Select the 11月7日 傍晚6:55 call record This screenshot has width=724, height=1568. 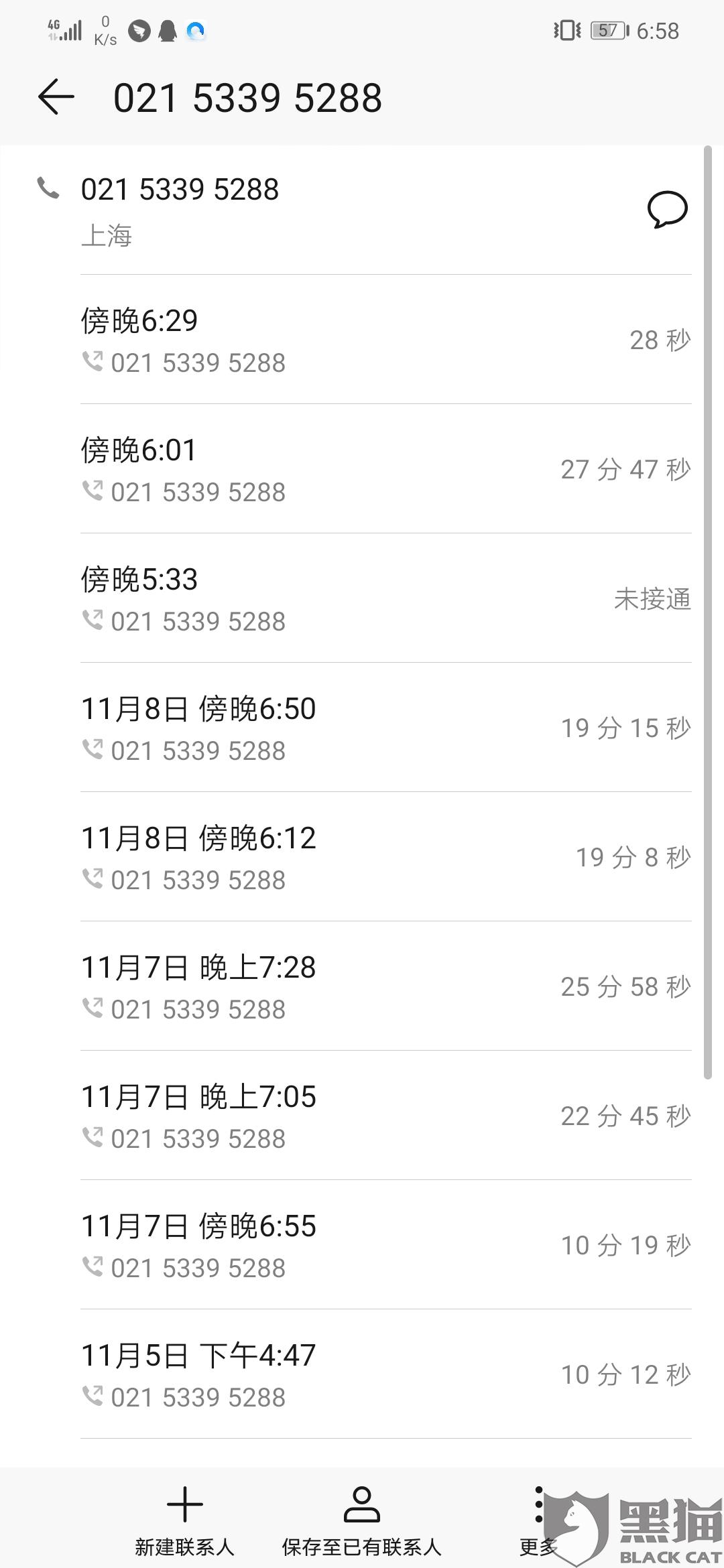(385, 1245)
